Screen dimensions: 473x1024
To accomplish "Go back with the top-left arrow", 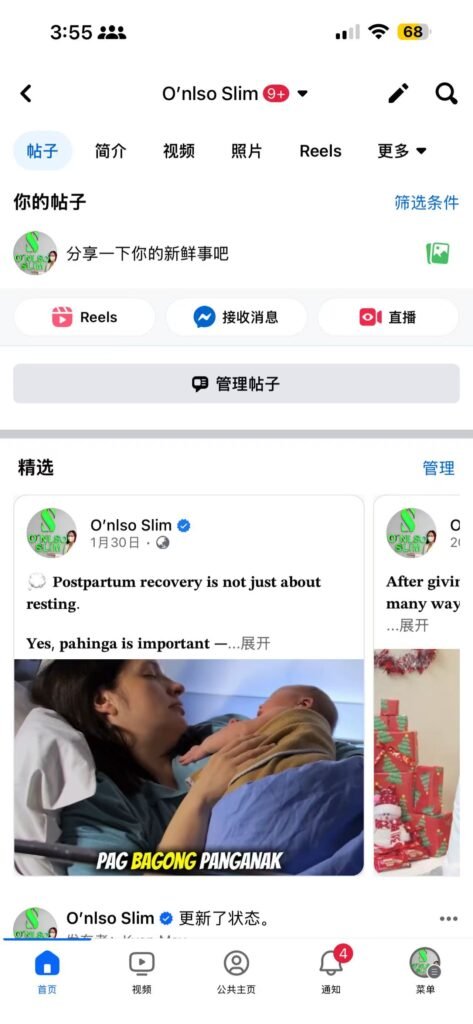I will [25, 94].
